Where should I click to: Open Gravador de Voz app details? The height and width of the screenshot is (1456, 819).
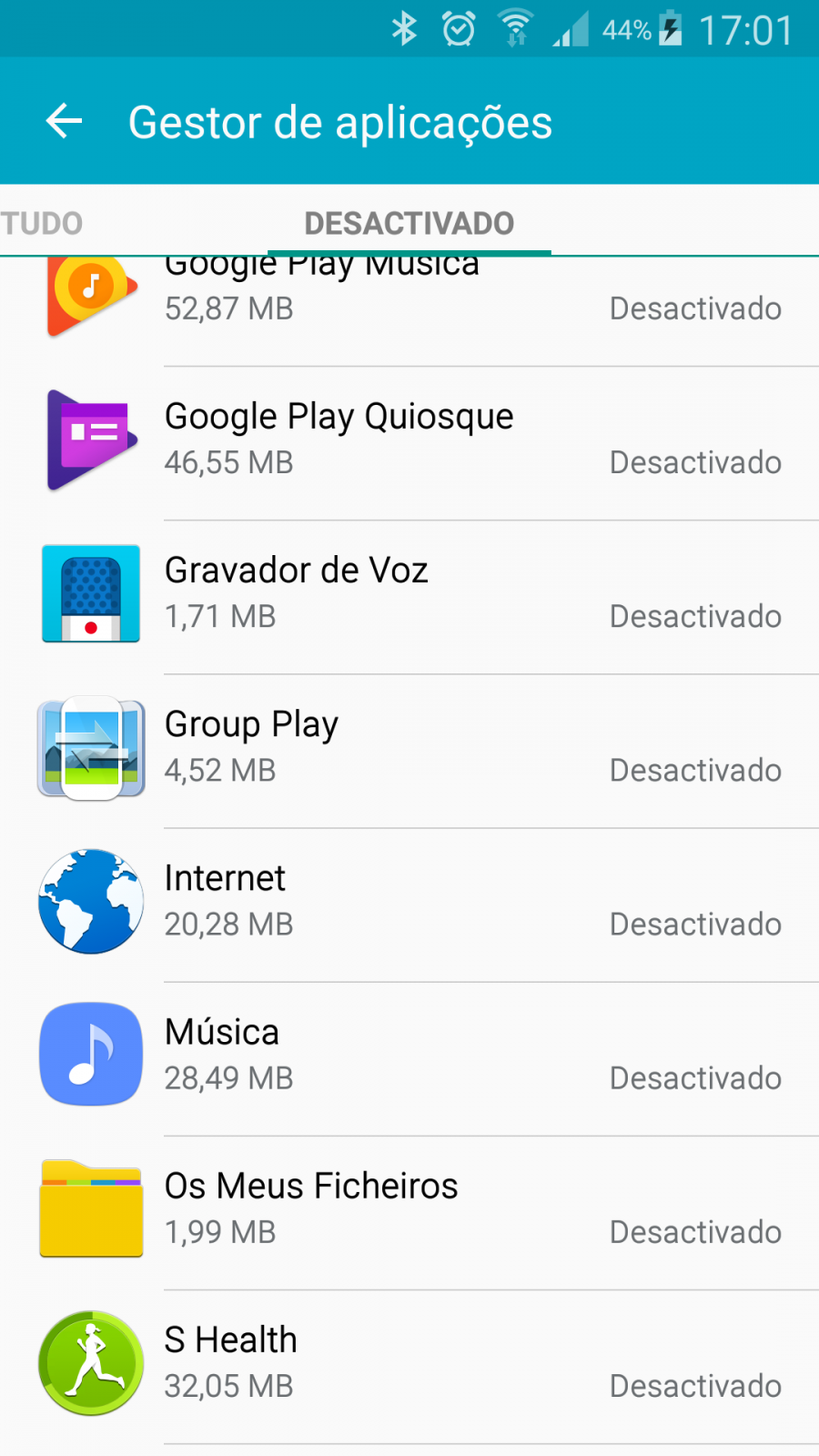click(409, 597)
